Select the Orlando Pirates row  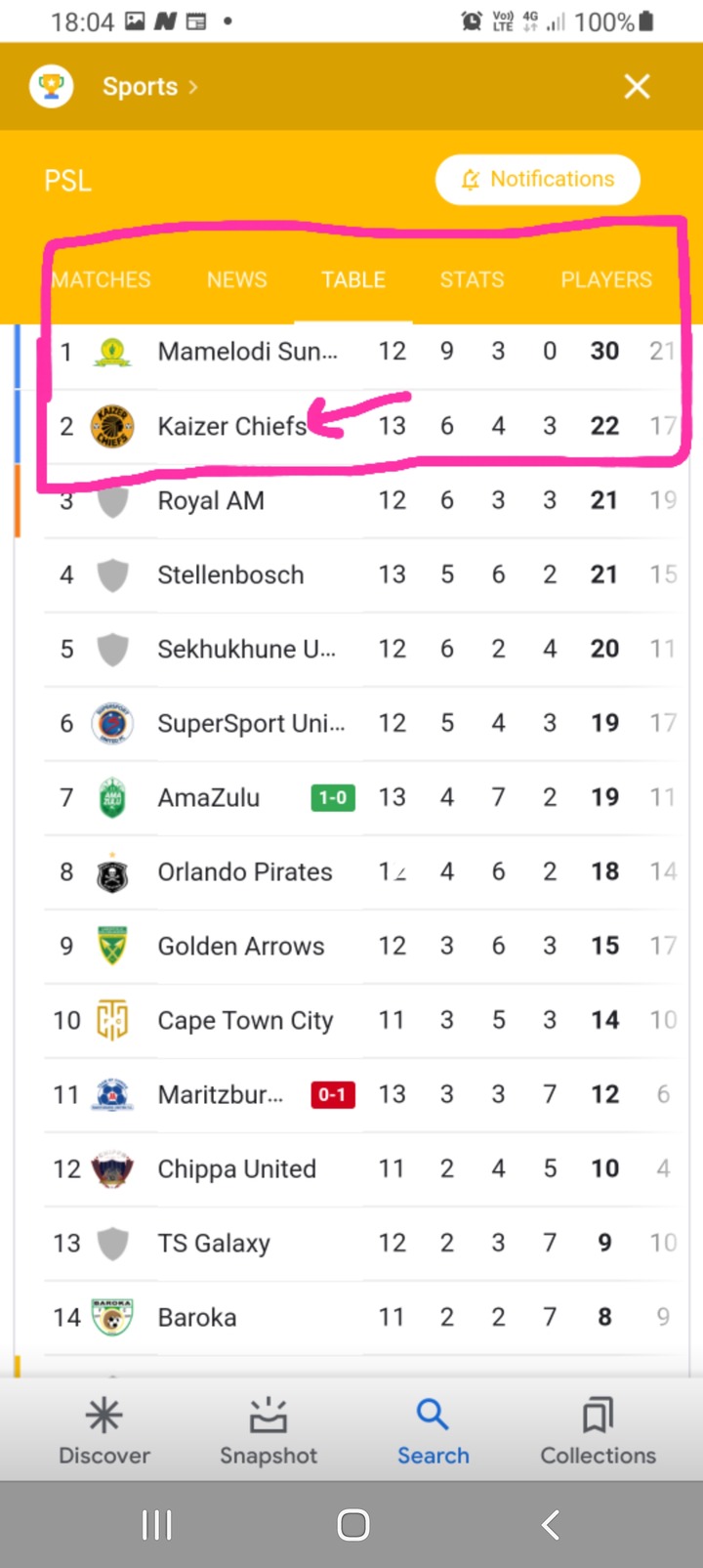(x=363, y=871)
